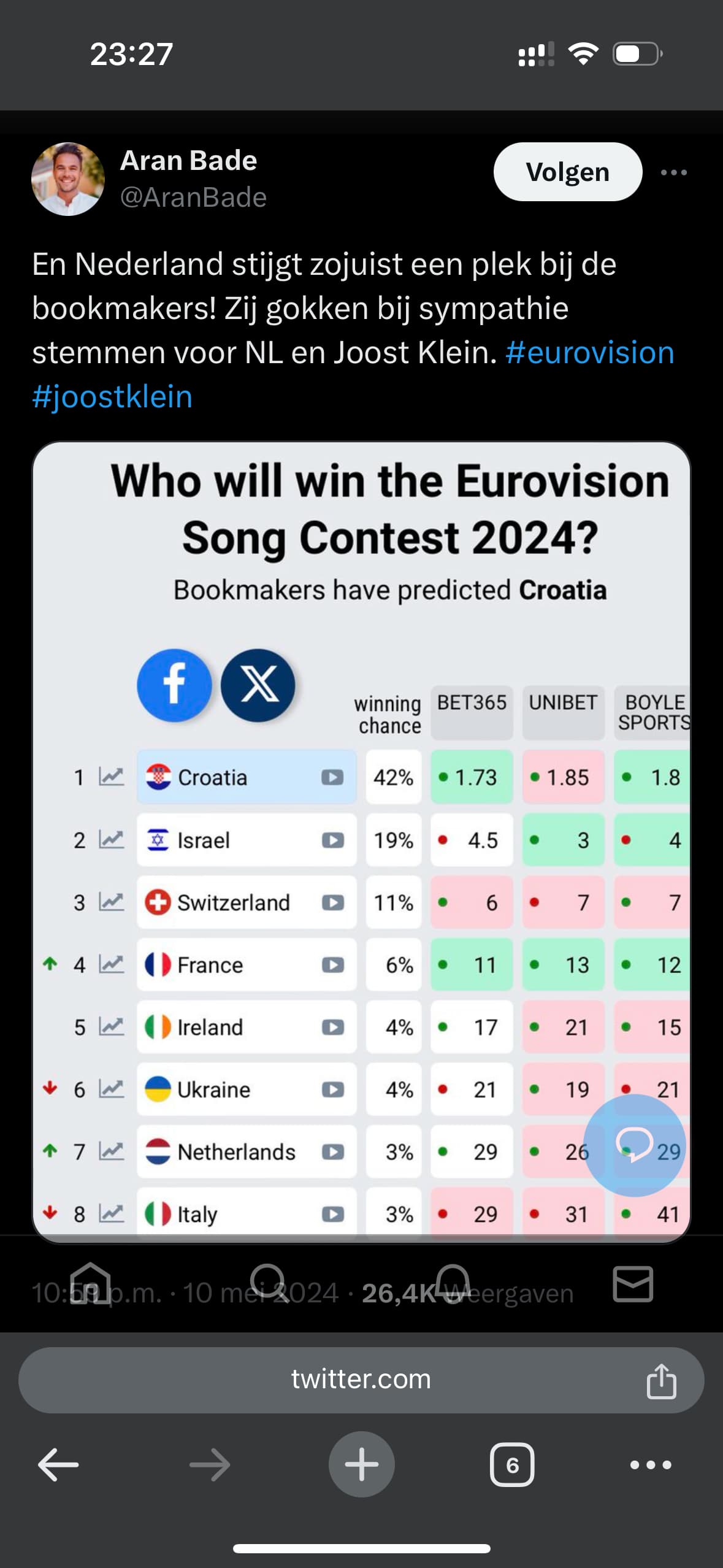Share the page from the address bar
723x1568 pixels.
click(662, 1380)
